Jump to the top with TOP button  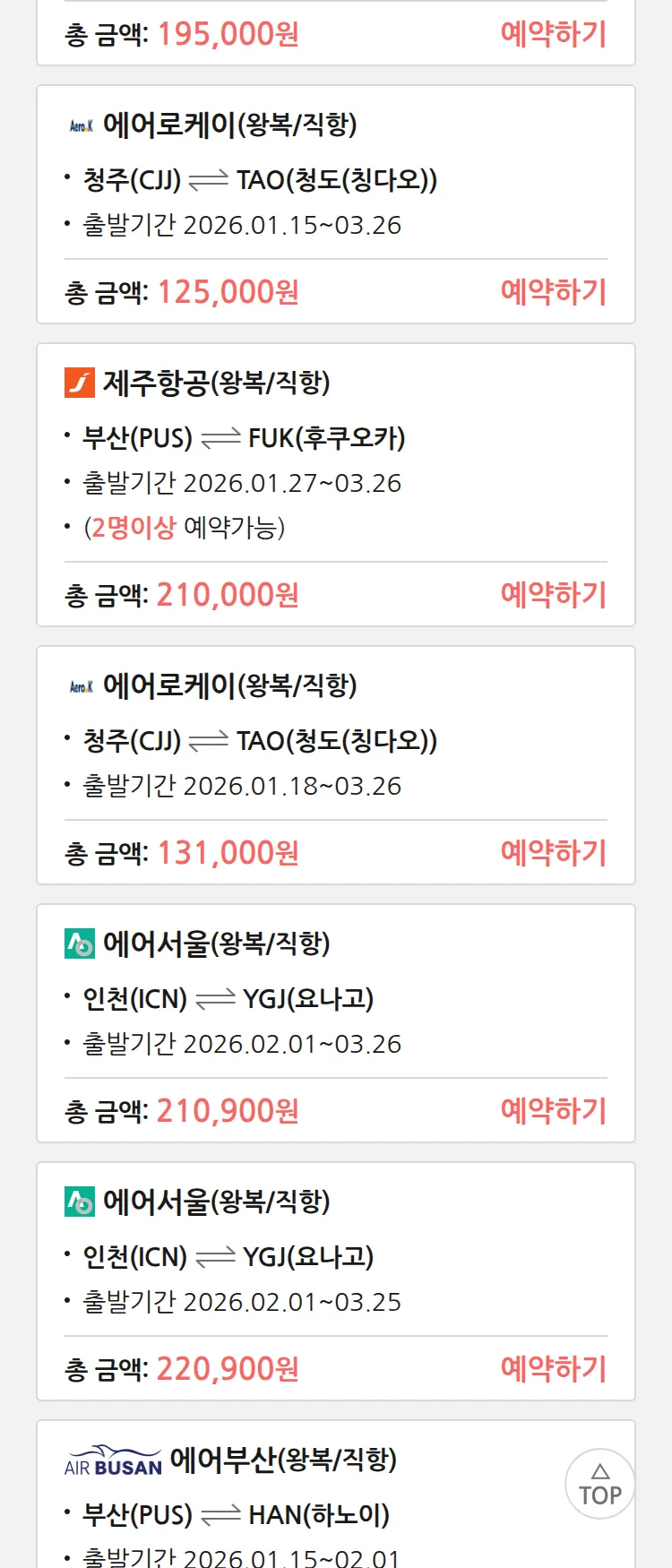pyautogui.click(x=599, y=1484)
